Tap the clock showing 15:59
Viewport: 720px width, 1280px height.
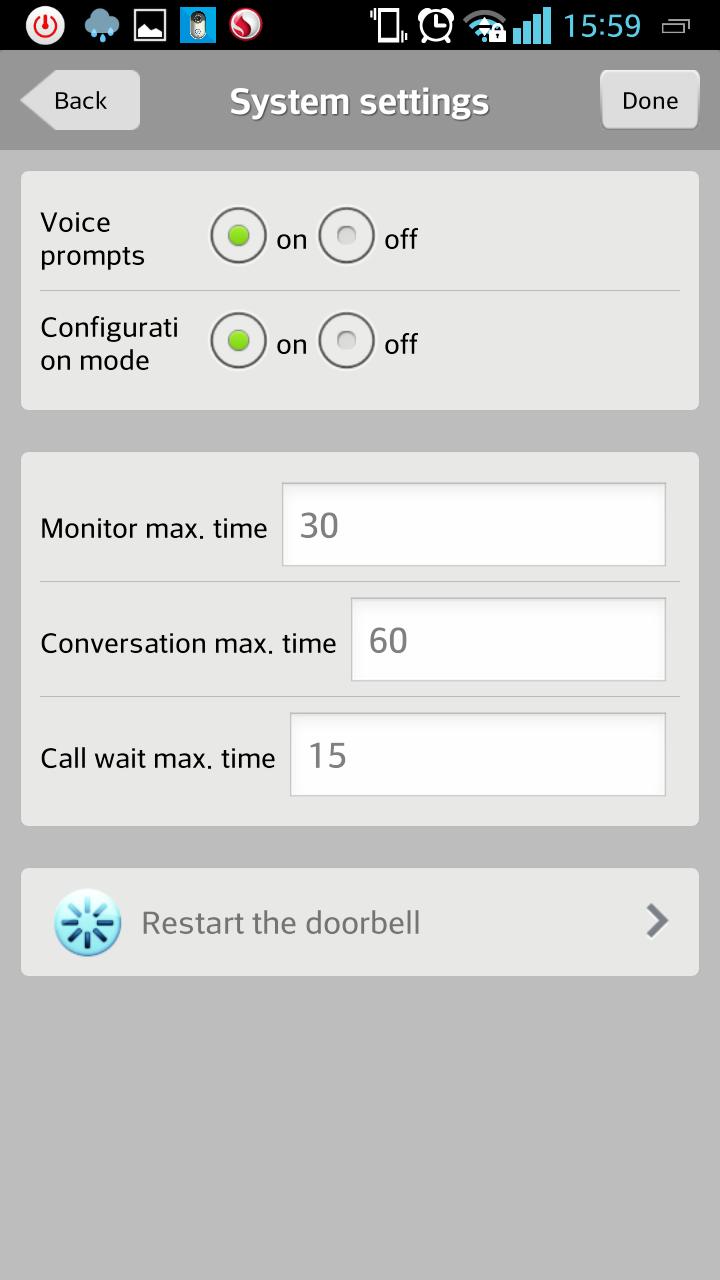click(x=601, y=24)
